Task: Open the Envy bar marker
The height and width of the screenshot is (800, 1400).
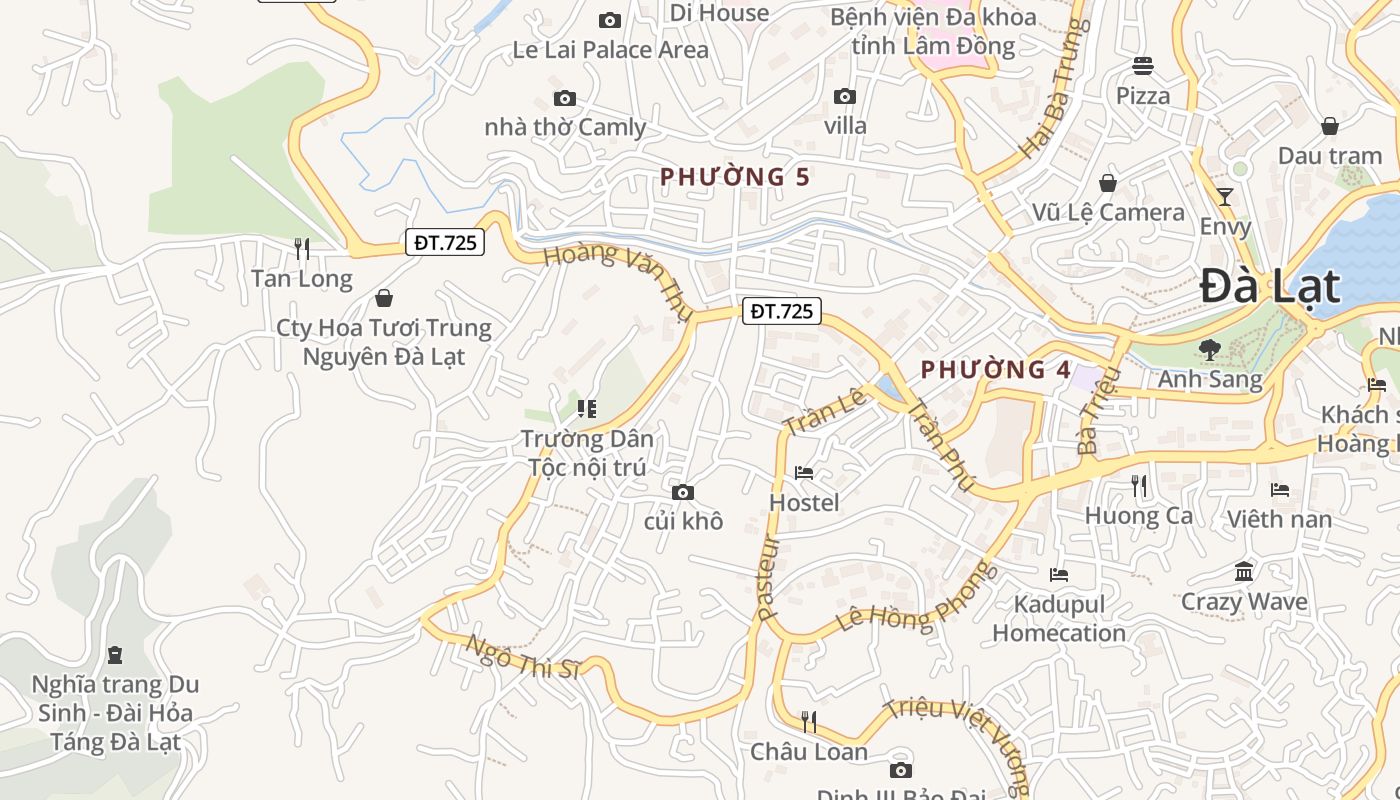Action: (1225, 196)
